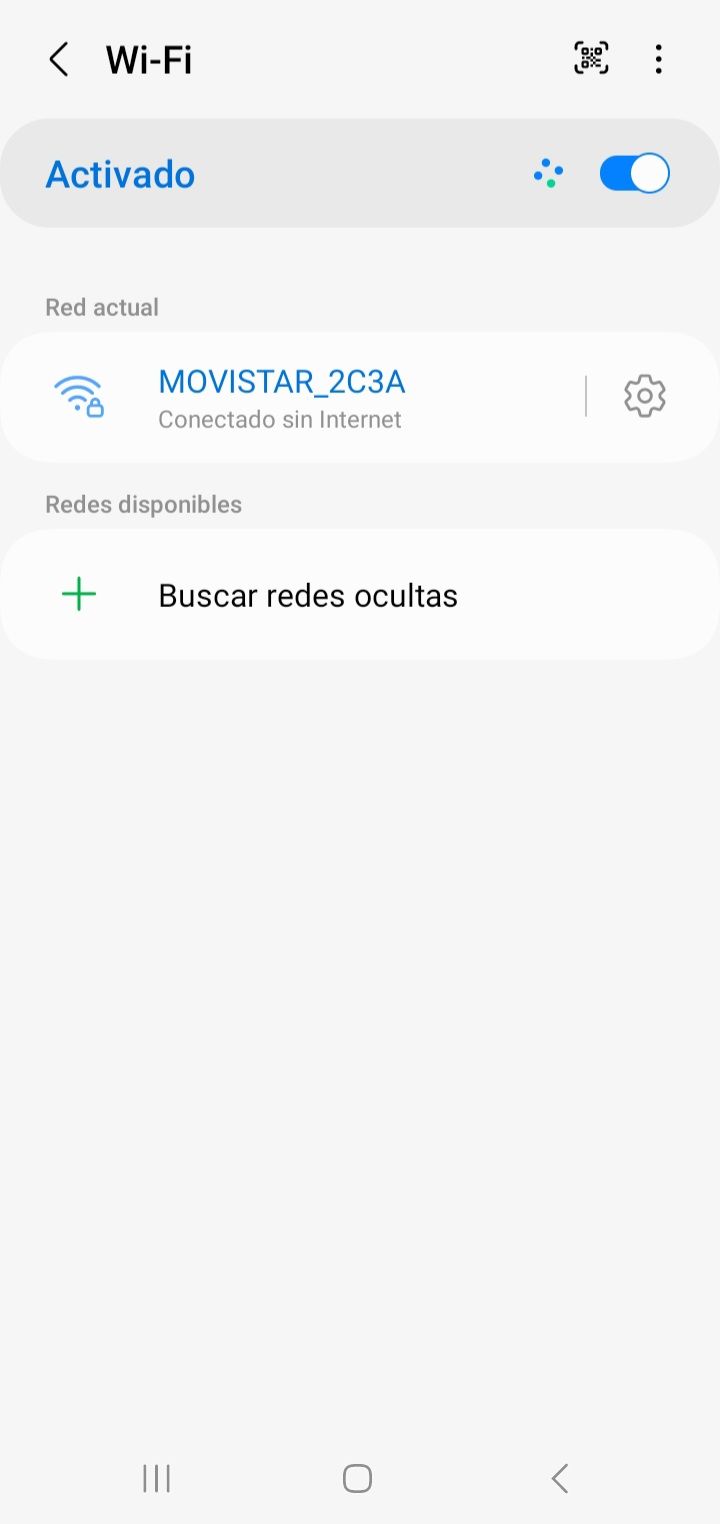Image resolution: width=720 pixels, height=1524 pixels.
Task: Tap Buscar redes ocultas
Action: [307, 594]
